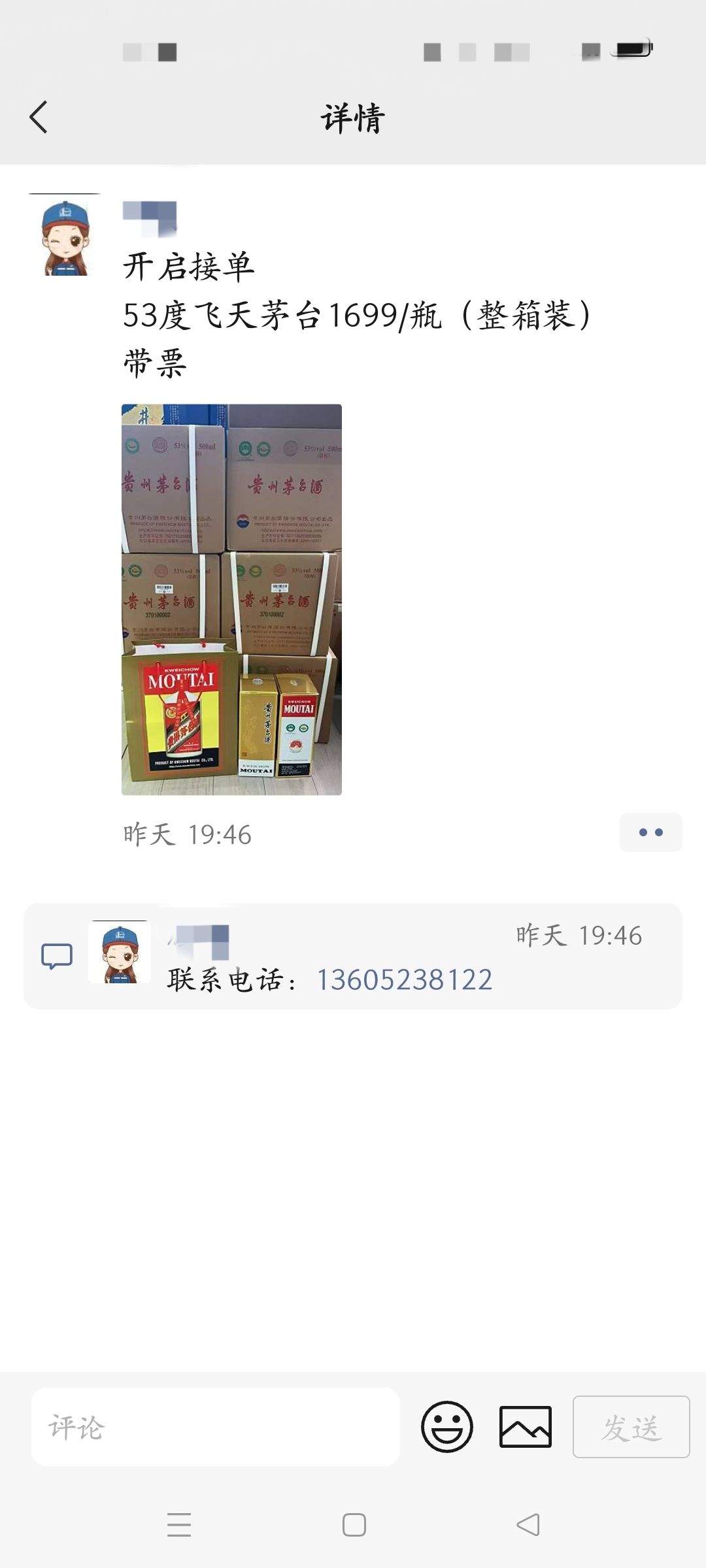Open the poster's profile avatar
The image size is (706, 1568).
(x=65, y=235)
